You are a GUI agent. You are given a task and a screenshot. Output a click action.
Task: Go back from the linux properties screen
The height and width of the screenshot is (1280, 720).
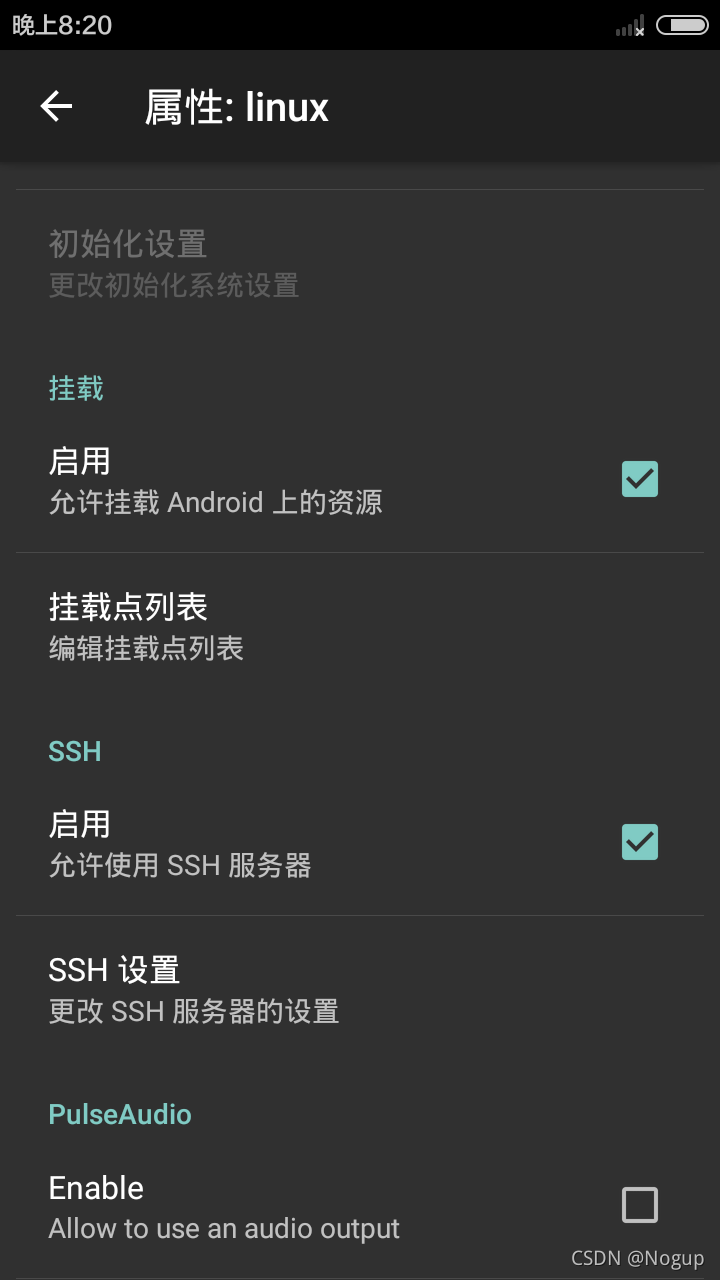(x=56, y=107)
